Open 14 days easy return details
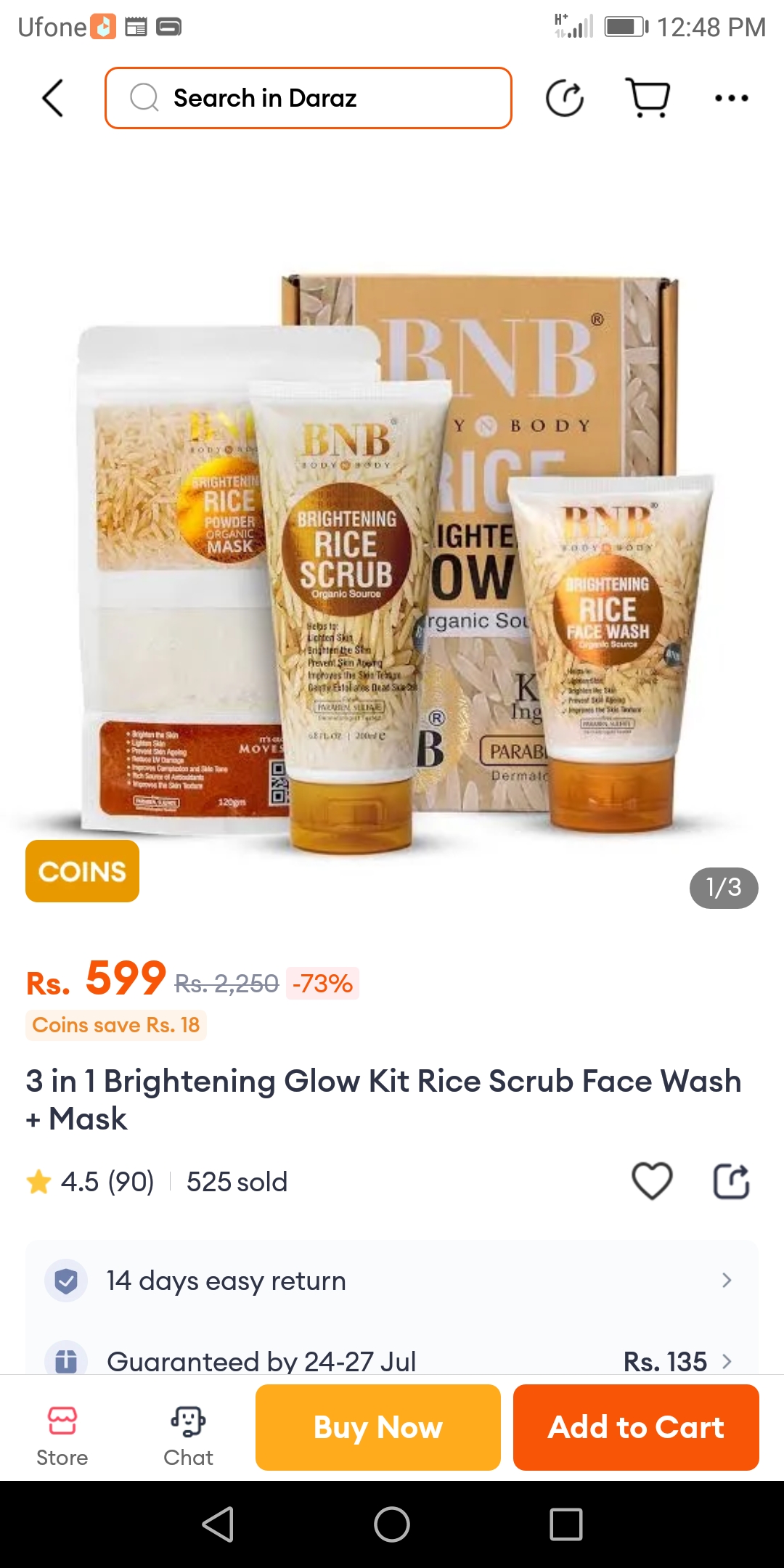The width and height of the screenshot is (784, 1568). coord(392,1281)
